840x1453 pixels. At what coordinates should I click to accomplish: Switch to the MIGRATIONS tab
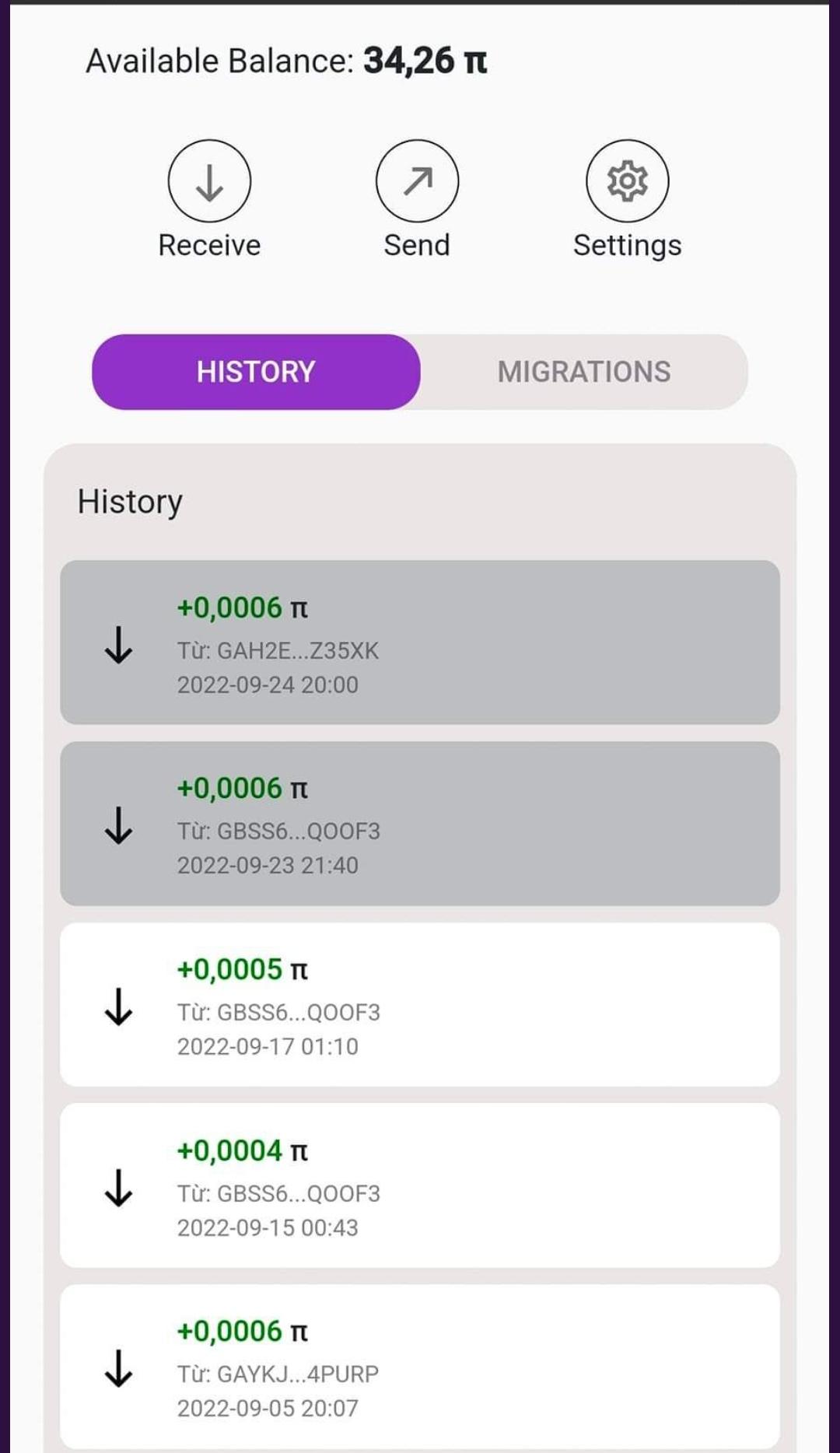[583, 372]
